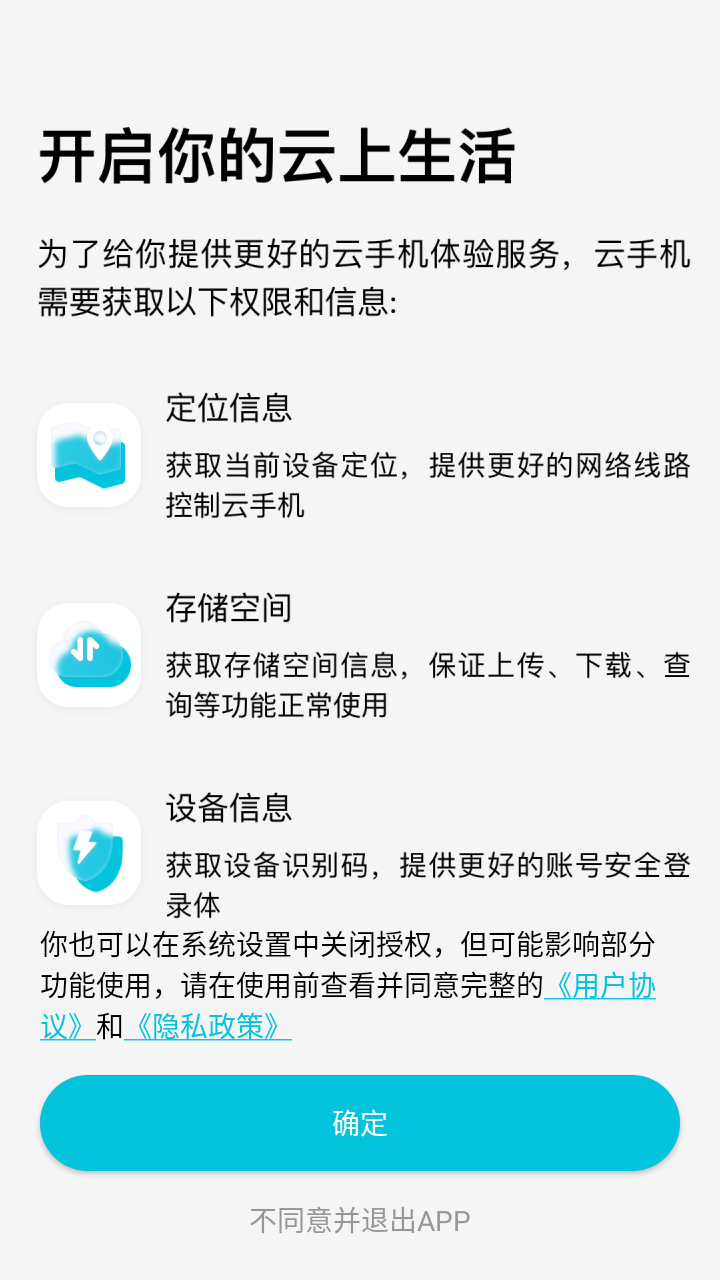Choose 不同意并退出APP to exit
The height and width of the screenshot is (1280, 720).
pyautogui.click(x=360, y=1220)
